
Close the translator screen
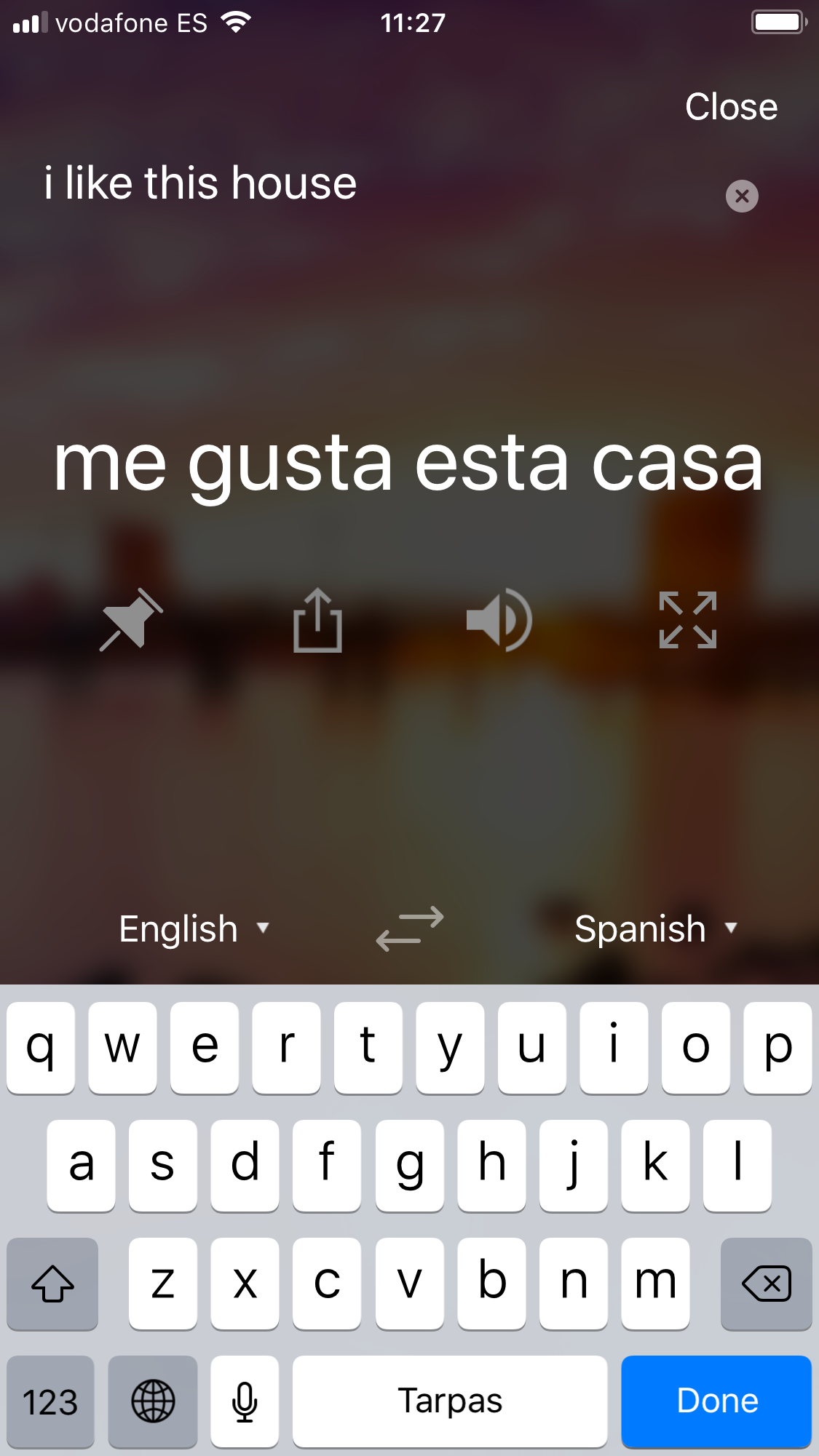point(731,107)
